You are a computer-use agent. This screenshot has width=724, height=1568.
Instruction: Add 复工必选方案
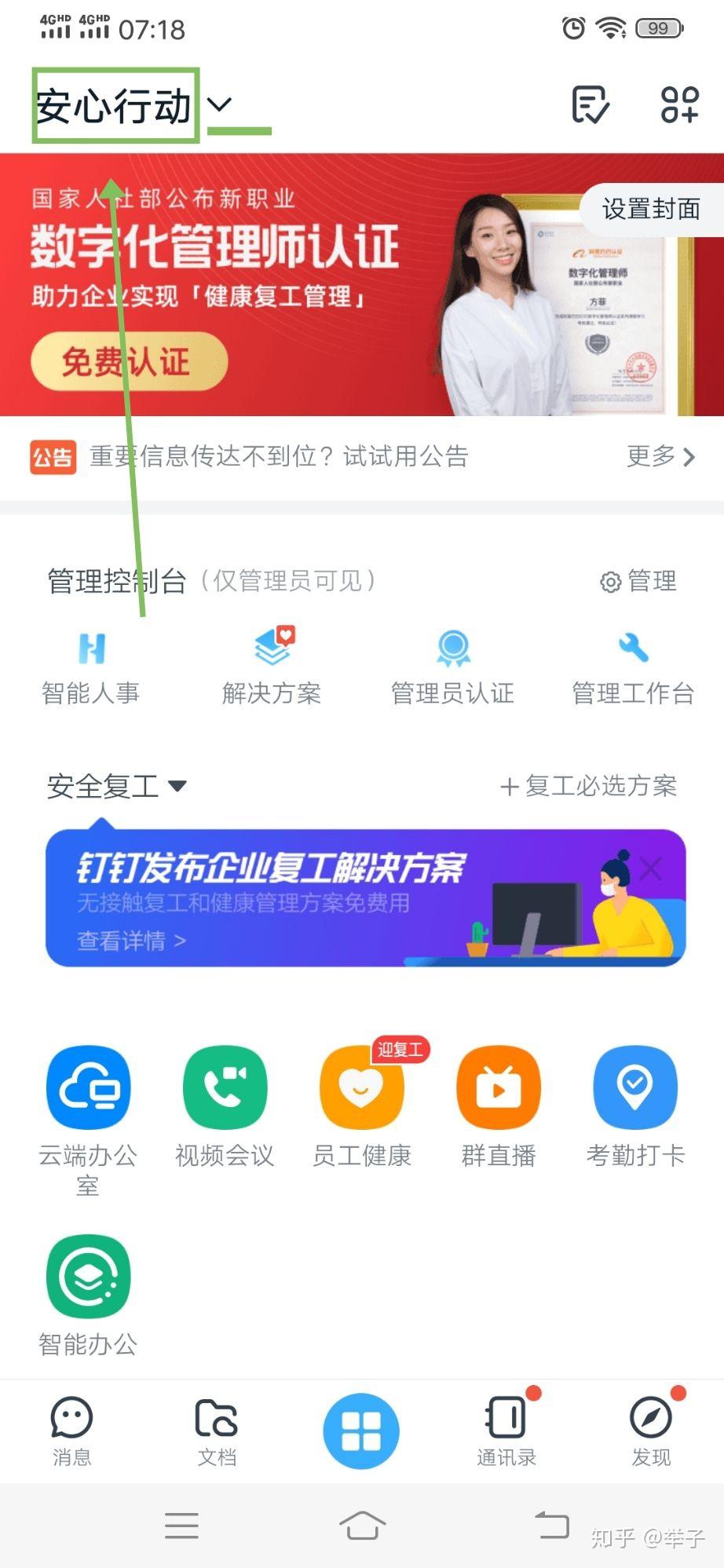pos(588,786)
